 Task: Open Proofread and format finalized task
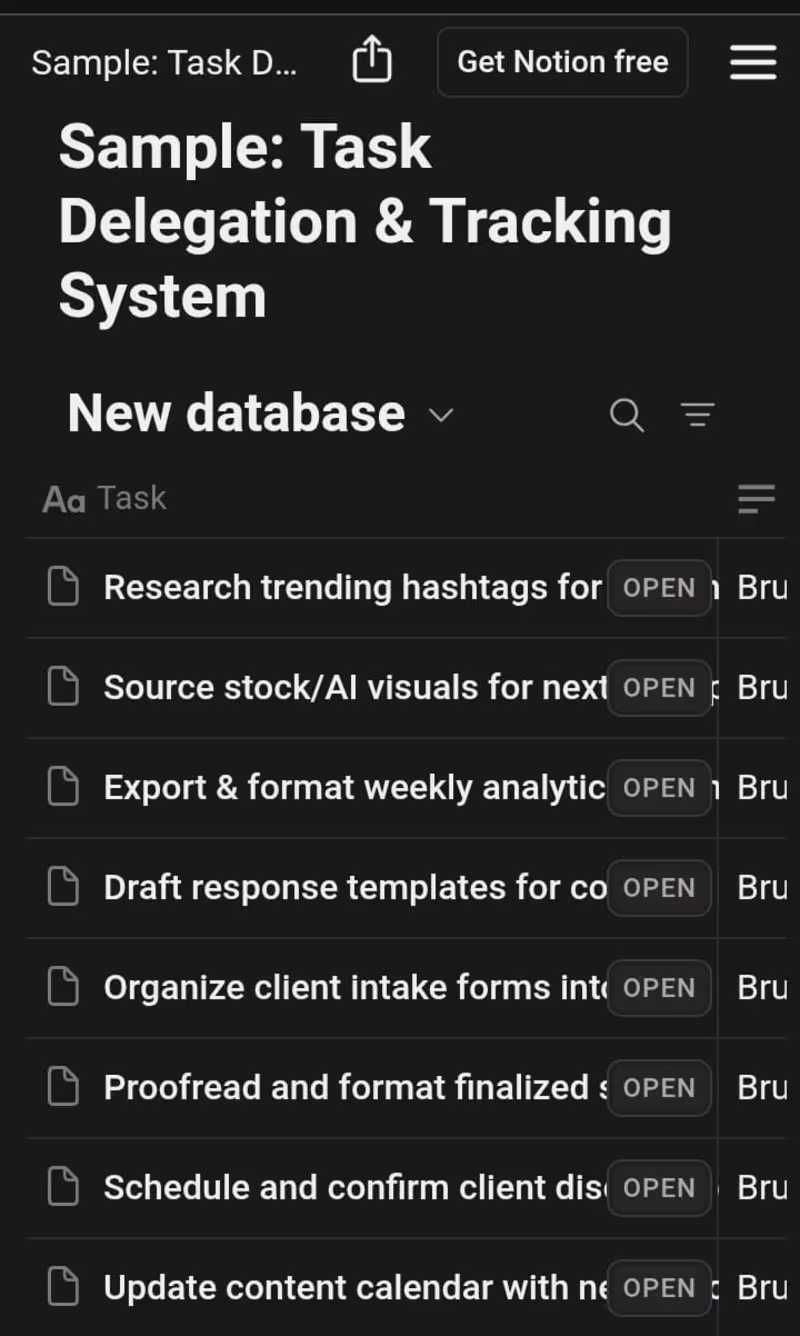coord(355,1088)
